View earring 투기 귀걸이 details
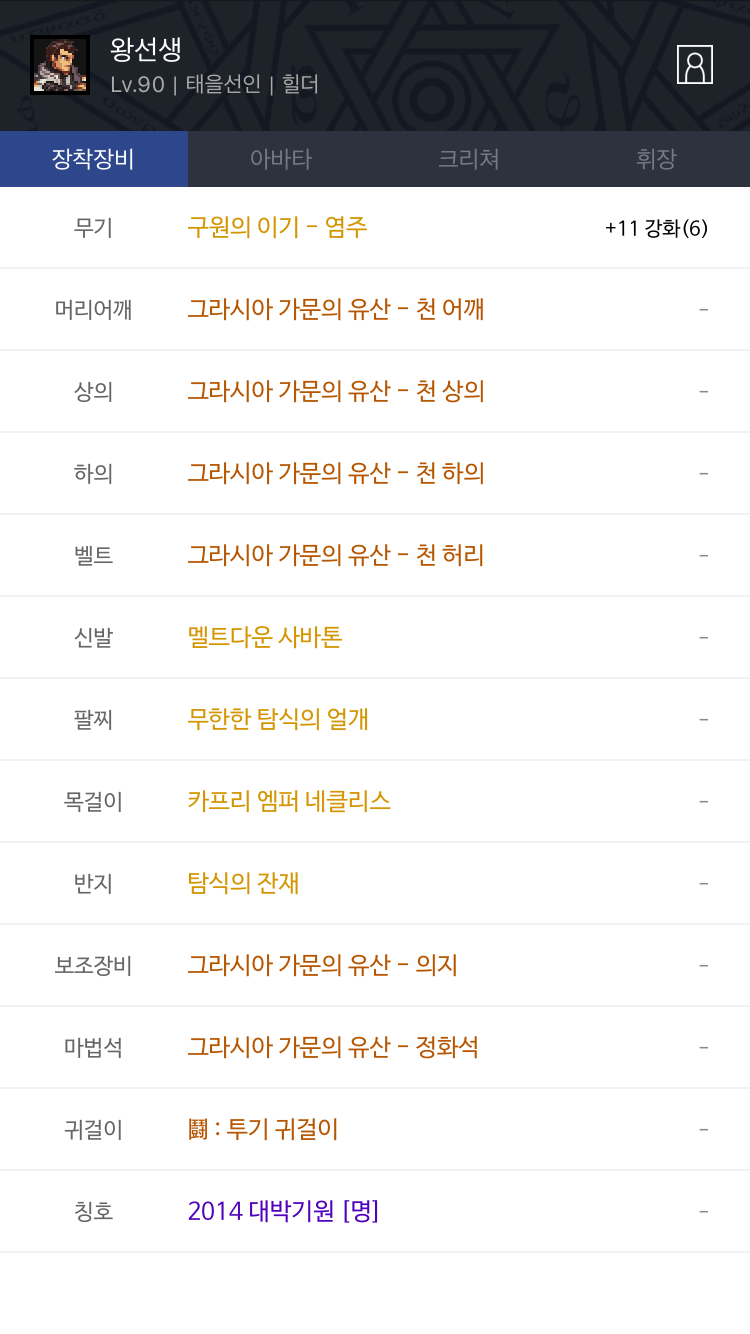This screenshot has height=1334, width=750. pos(375,1129)
